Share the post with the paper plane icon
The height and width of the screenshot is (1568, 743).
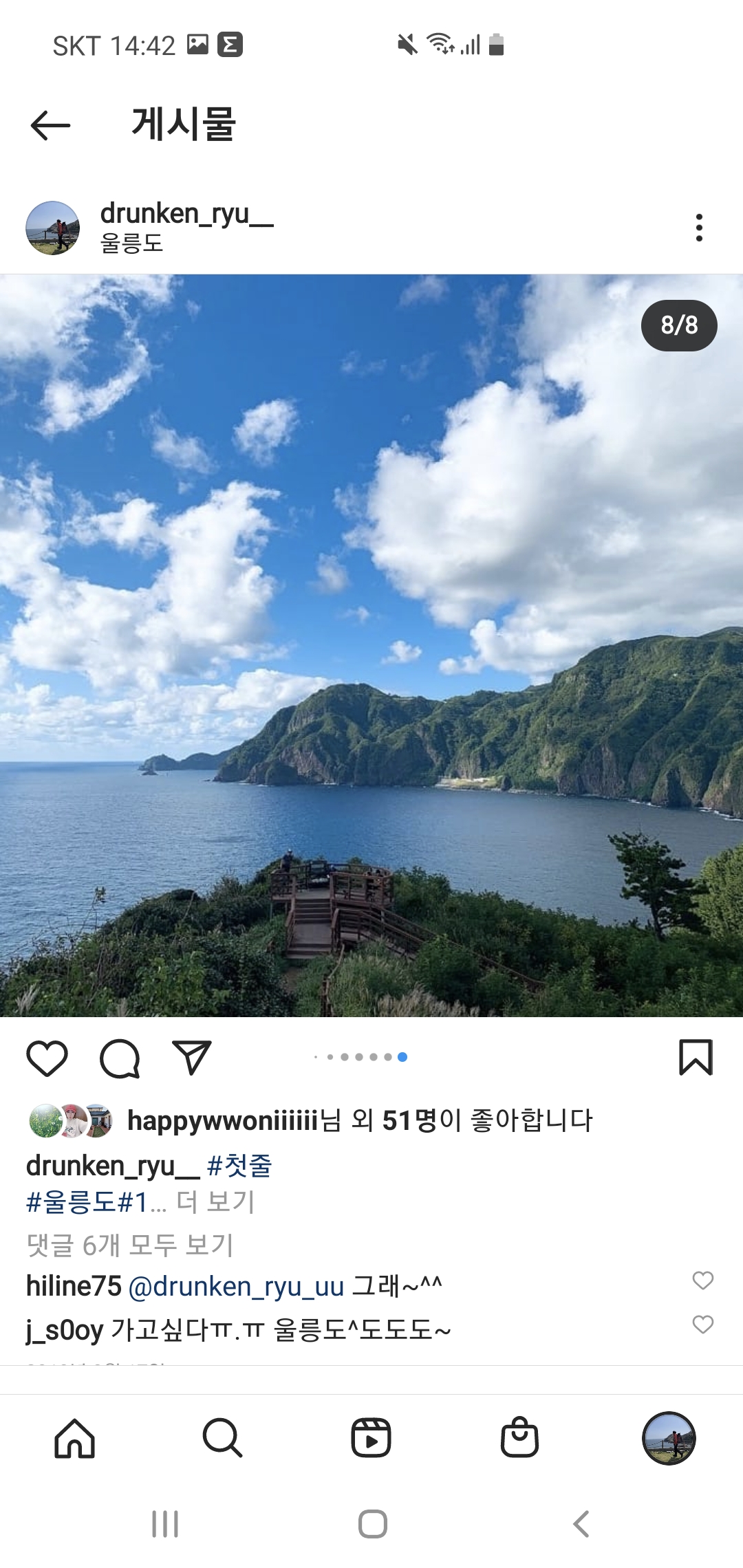191,1058
